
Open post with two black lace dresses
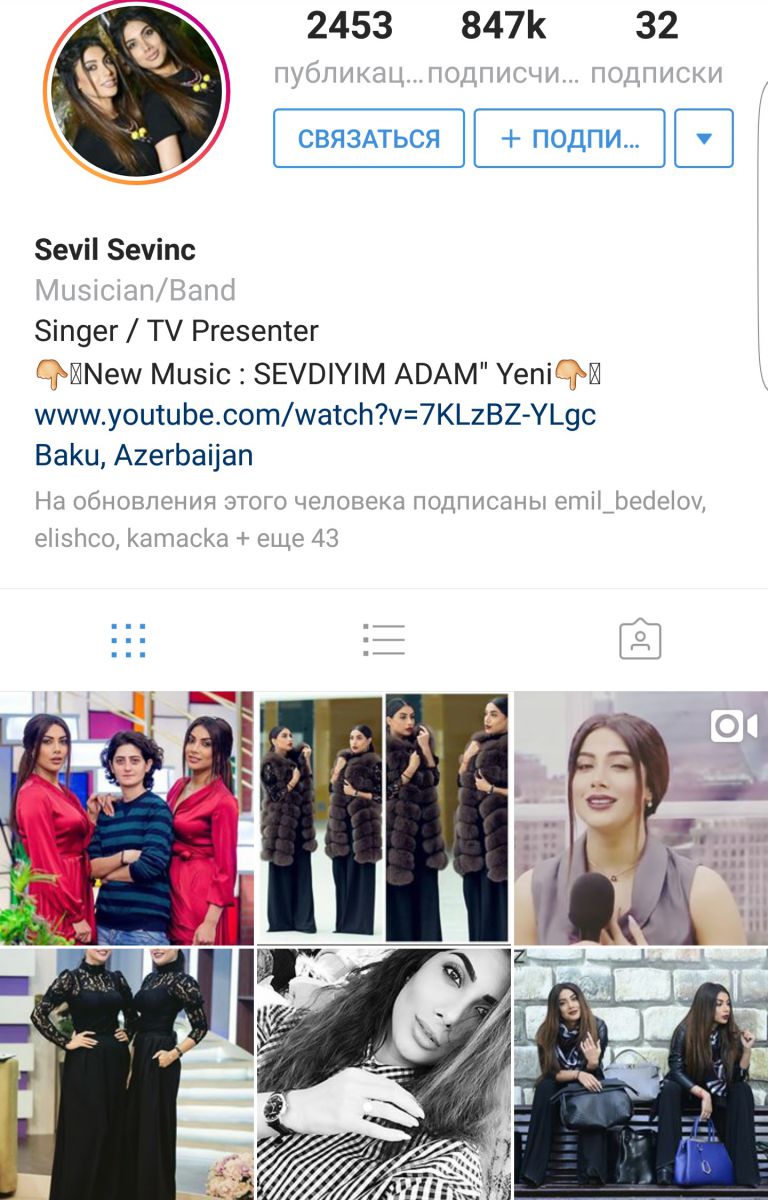(x=126, y=1075)
